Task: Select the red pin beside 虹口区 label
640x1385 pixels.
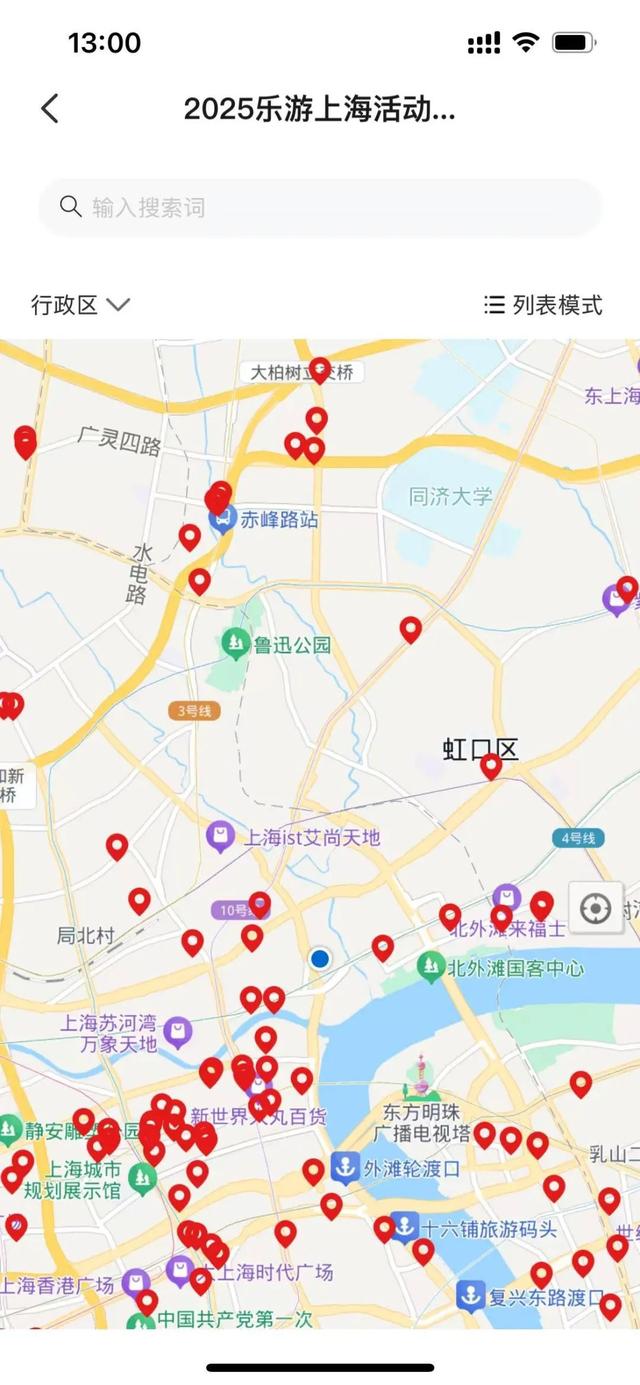Action: pos(491,766)
